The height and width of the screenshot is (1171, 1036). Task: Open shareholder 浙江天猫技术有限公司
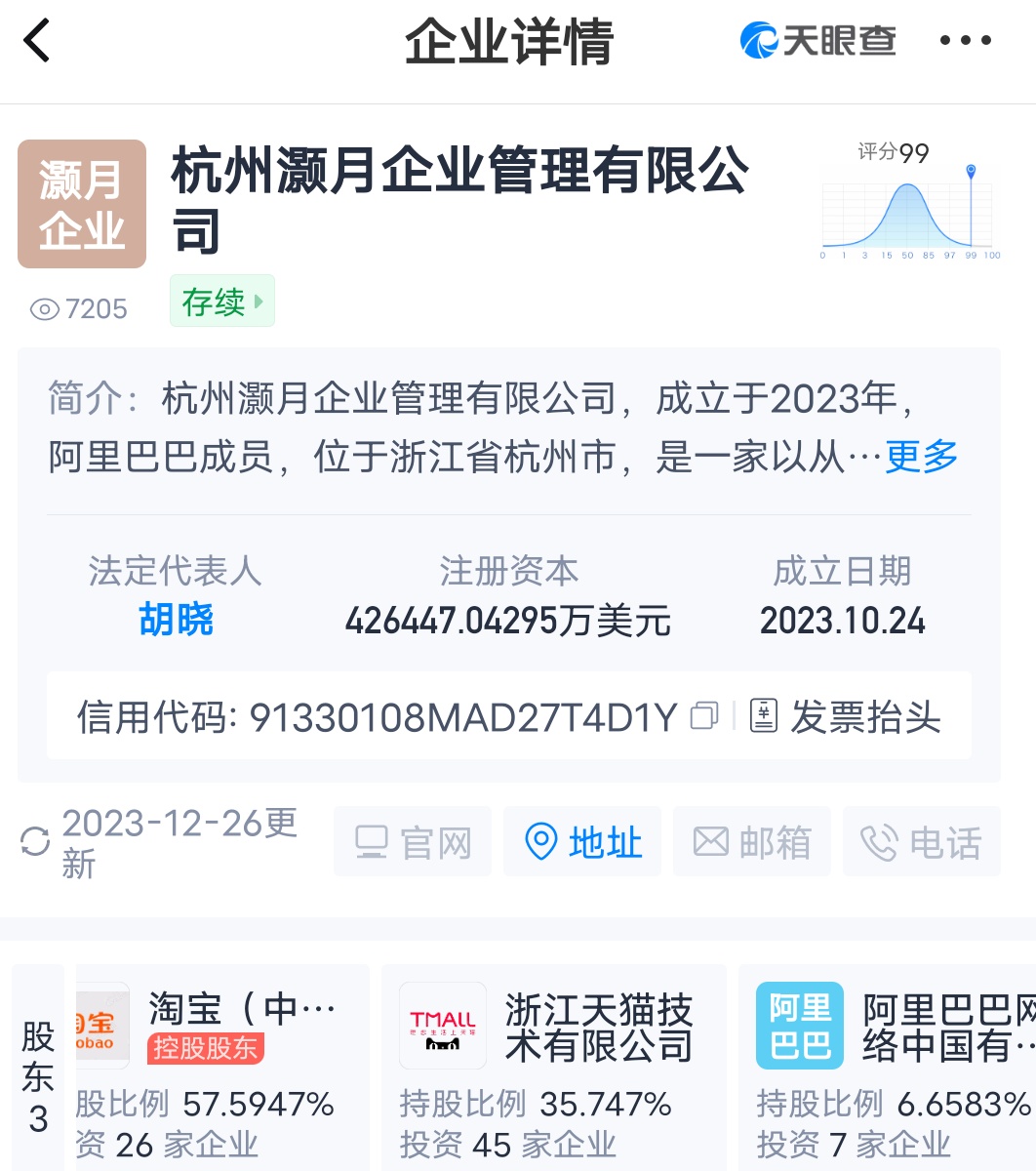553,1069
